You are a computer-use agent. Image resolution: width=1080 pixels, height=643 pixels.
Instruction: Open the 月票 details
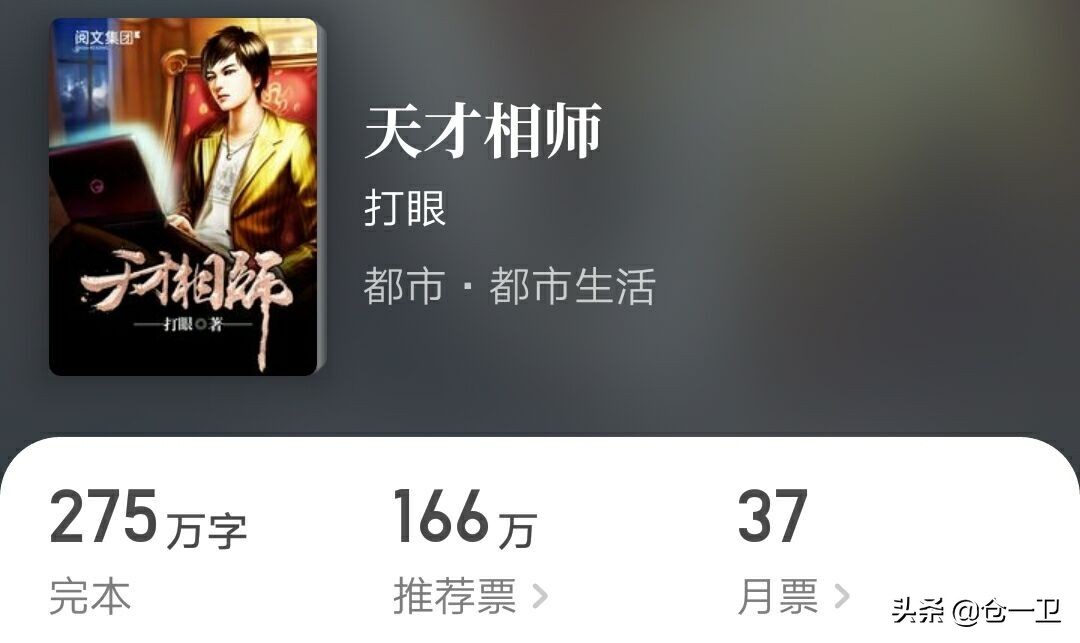[x=793, y=597]
